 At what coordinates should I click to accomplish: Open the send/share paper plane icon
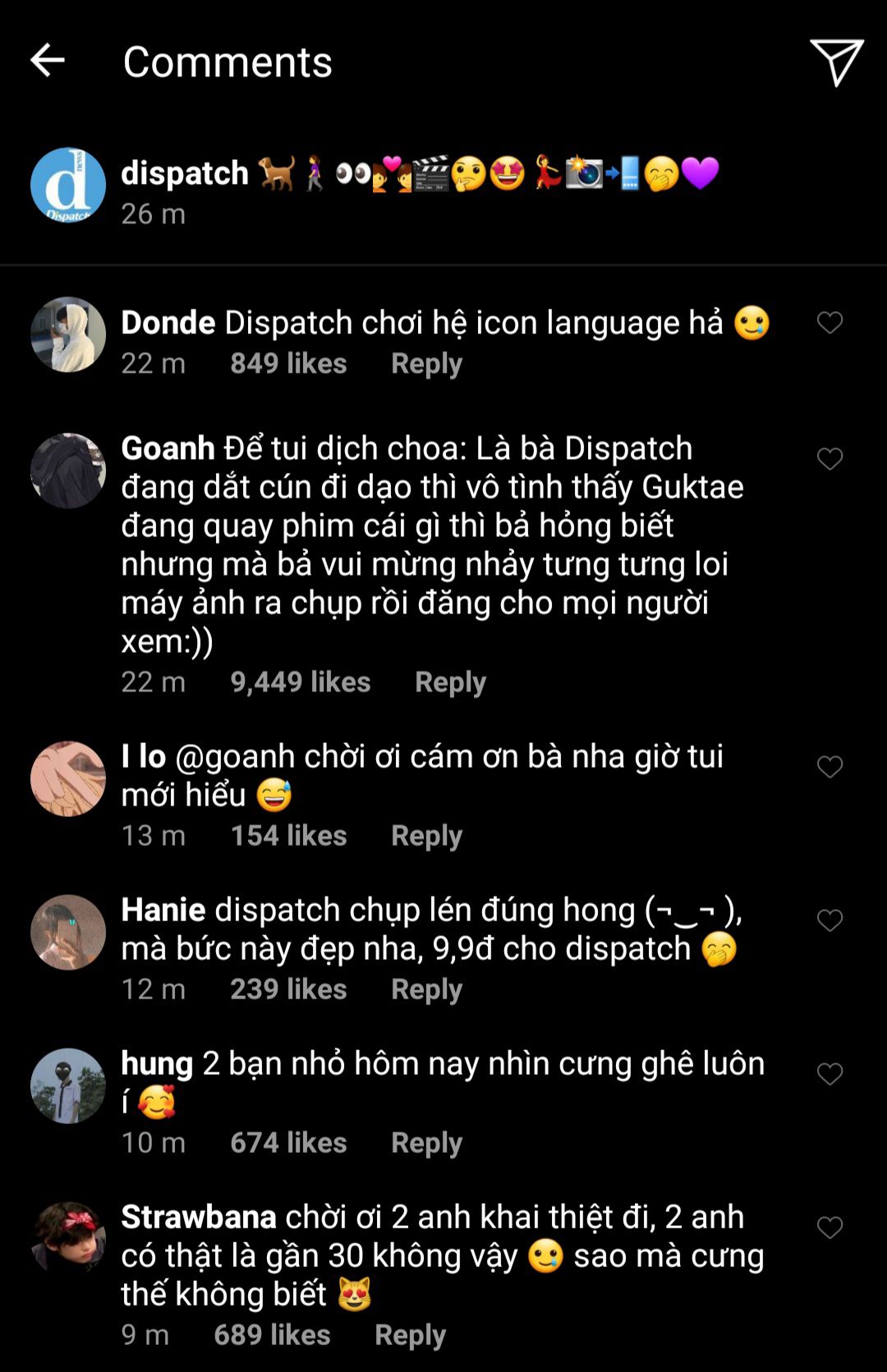(836, 62)
